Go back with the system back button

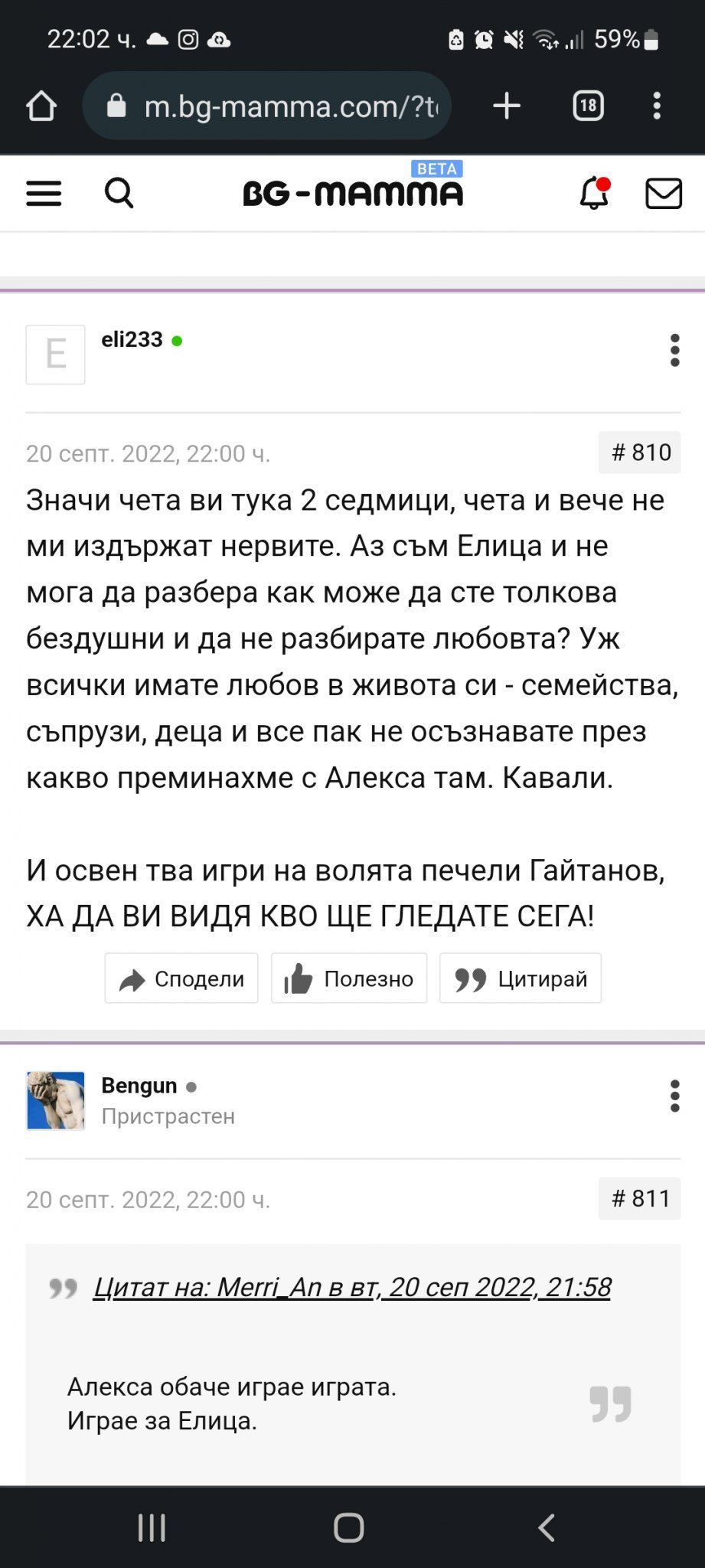[x=547, y=1527]
